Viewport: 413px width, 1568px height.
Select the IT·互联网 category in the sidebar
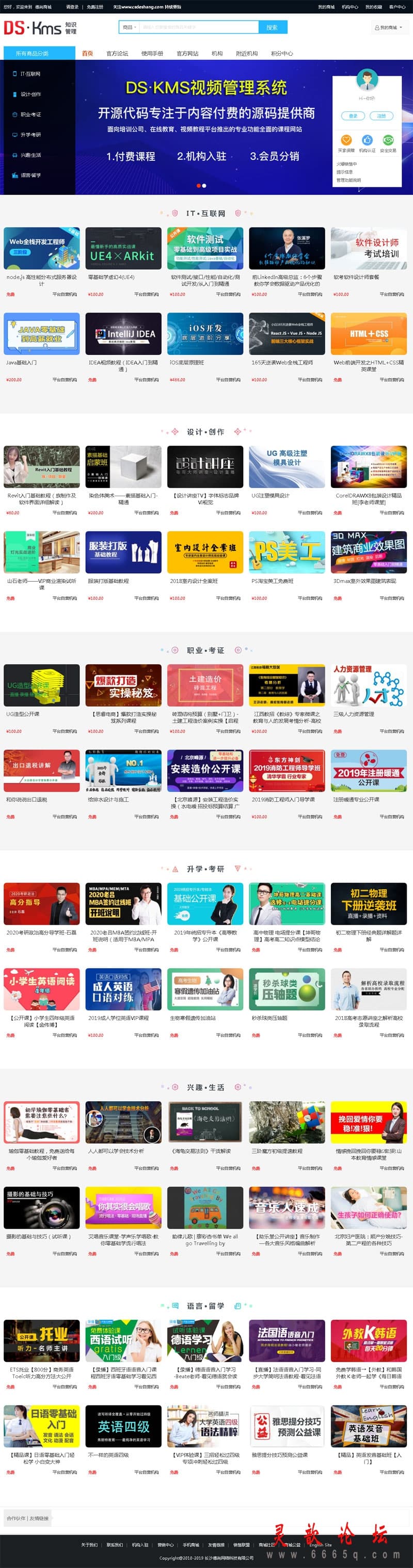(x=29, y=74)
